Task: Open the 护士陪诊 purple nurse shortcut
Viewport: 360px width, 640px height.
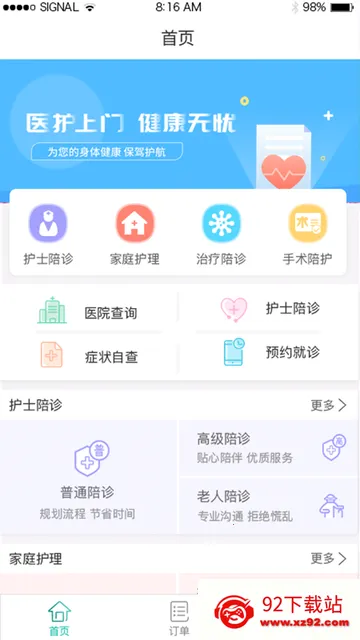Action: pos(48,235)
